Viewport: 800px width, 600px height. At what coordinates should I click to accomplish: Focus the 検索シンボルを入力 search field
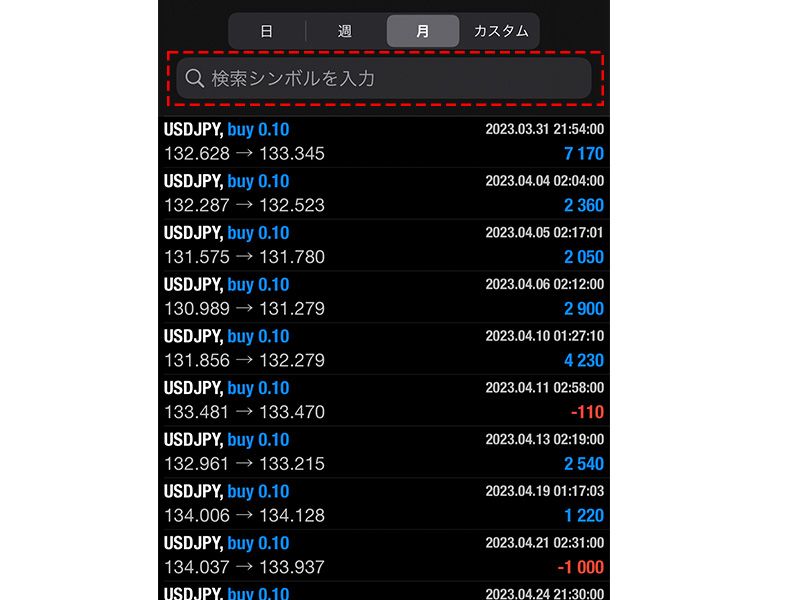click(384, 78)
